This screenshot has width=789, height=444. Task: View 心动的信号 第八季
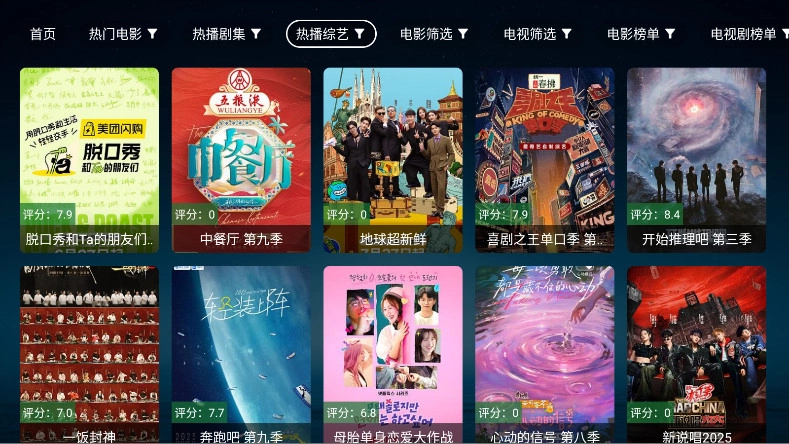click(x=545, y=355)
